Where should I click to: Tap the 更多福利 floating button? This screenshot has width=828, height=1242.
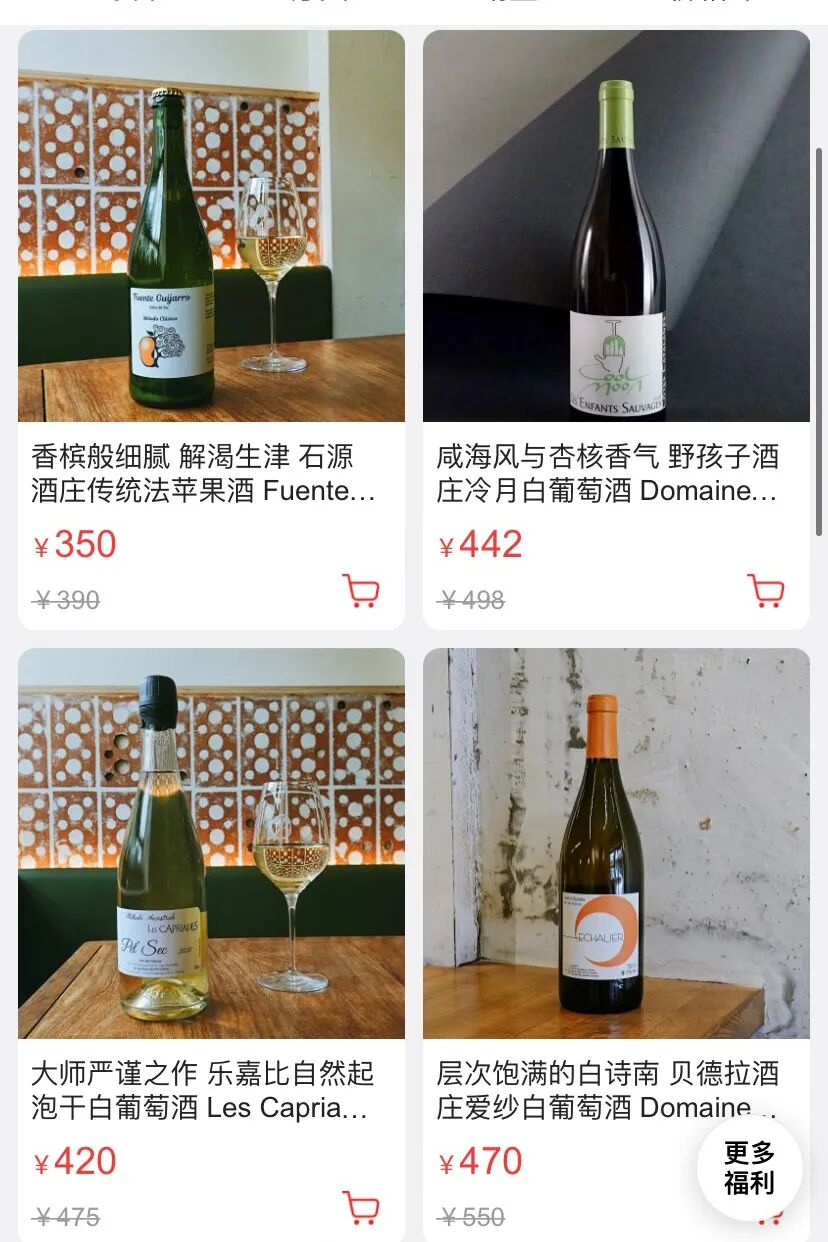(x=749, y=1167)
